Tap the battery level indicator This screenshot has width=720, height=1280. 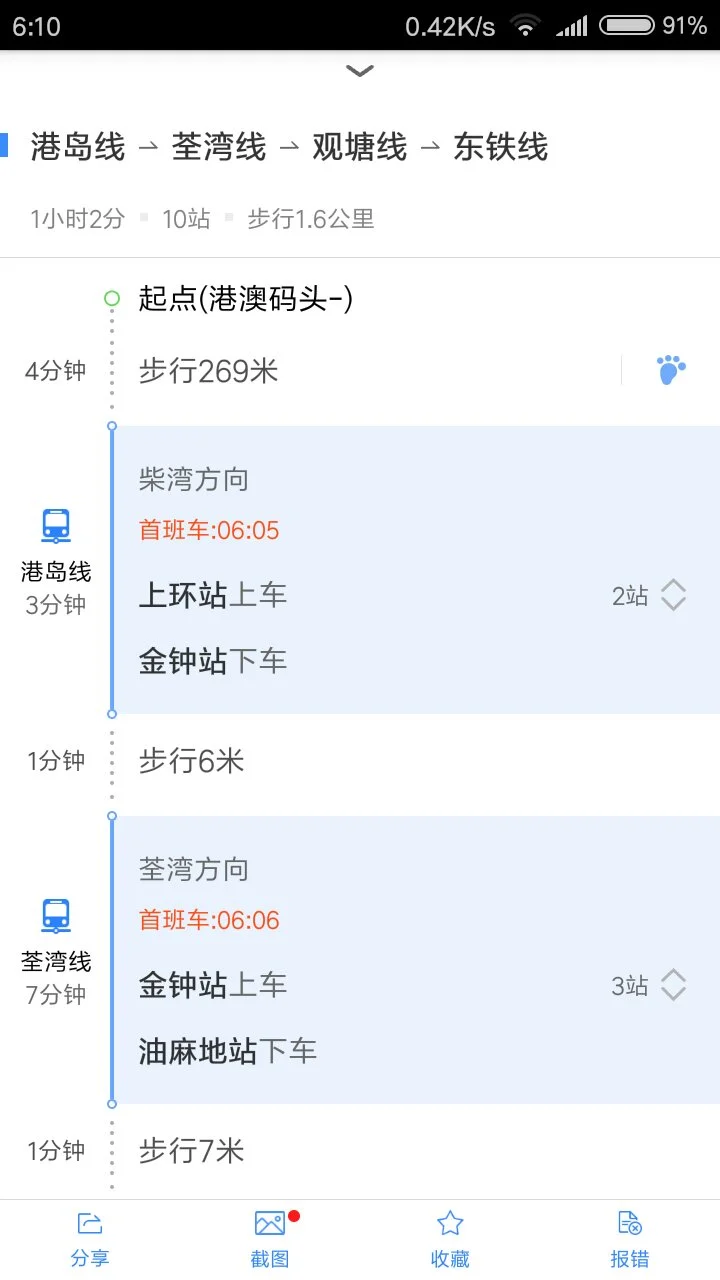625,25
